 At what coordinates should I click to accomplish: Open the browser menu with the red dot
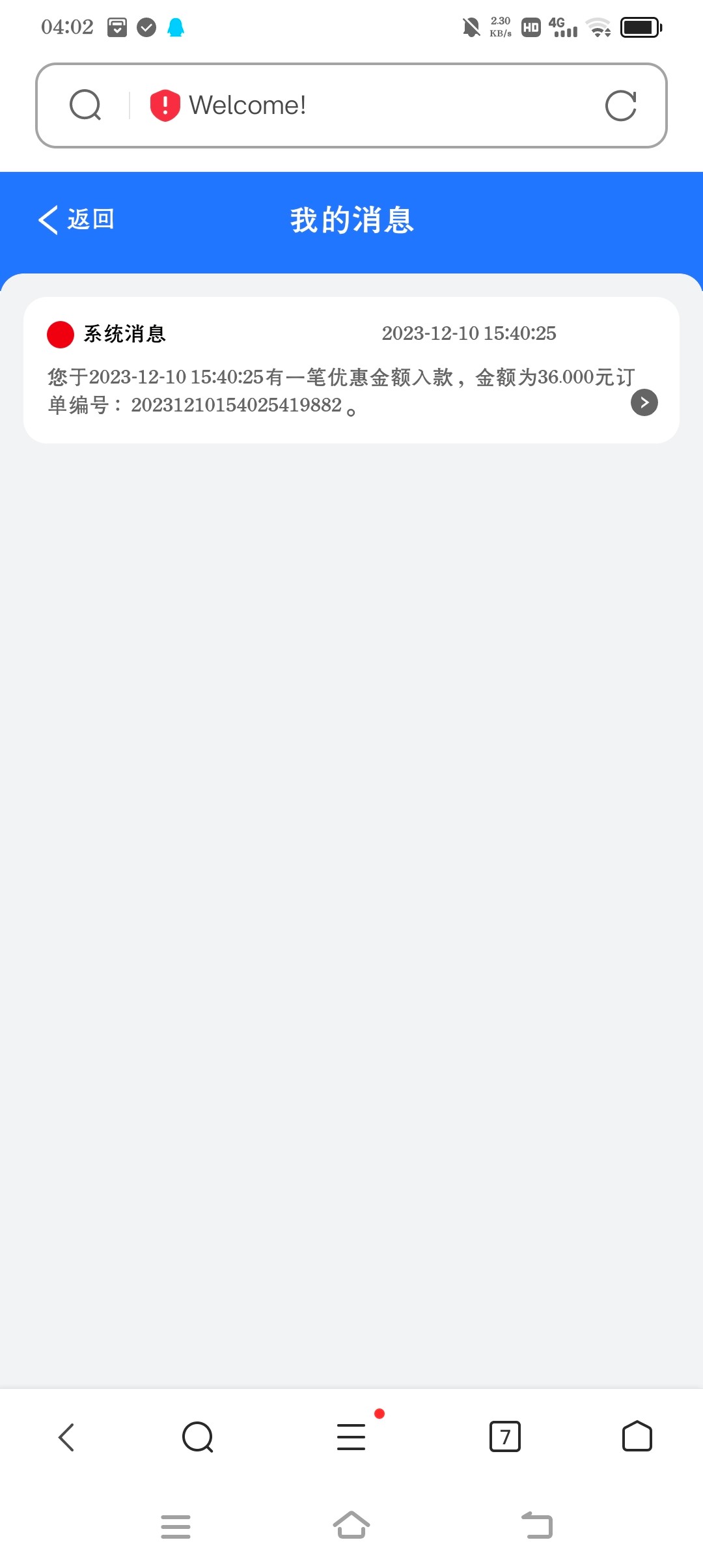point(352,1436)
